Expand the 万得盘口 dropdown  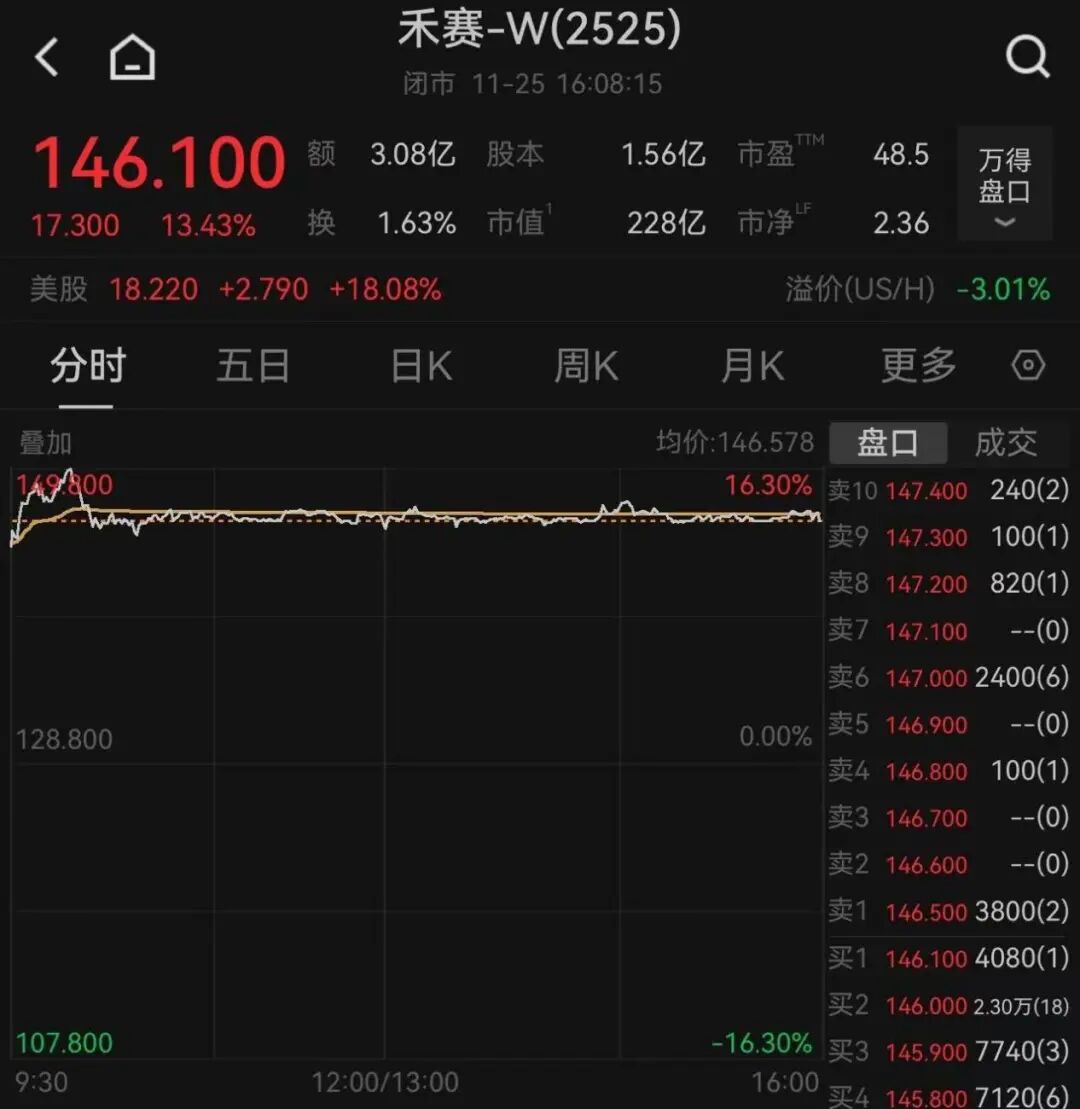pyautogui.click(x=1004, y=185)
